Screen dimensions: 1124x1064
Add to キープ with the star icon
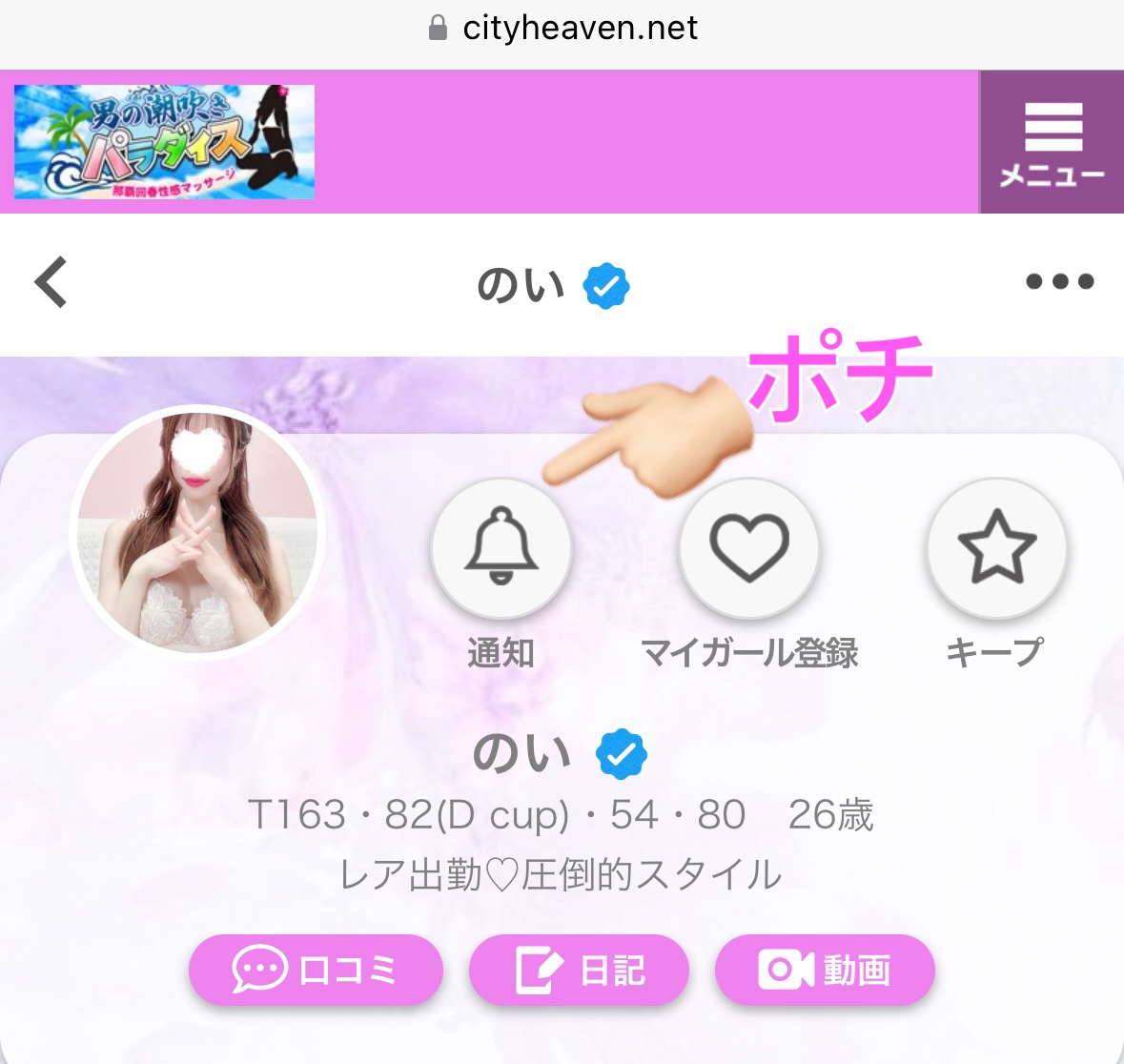click(996, 548)
